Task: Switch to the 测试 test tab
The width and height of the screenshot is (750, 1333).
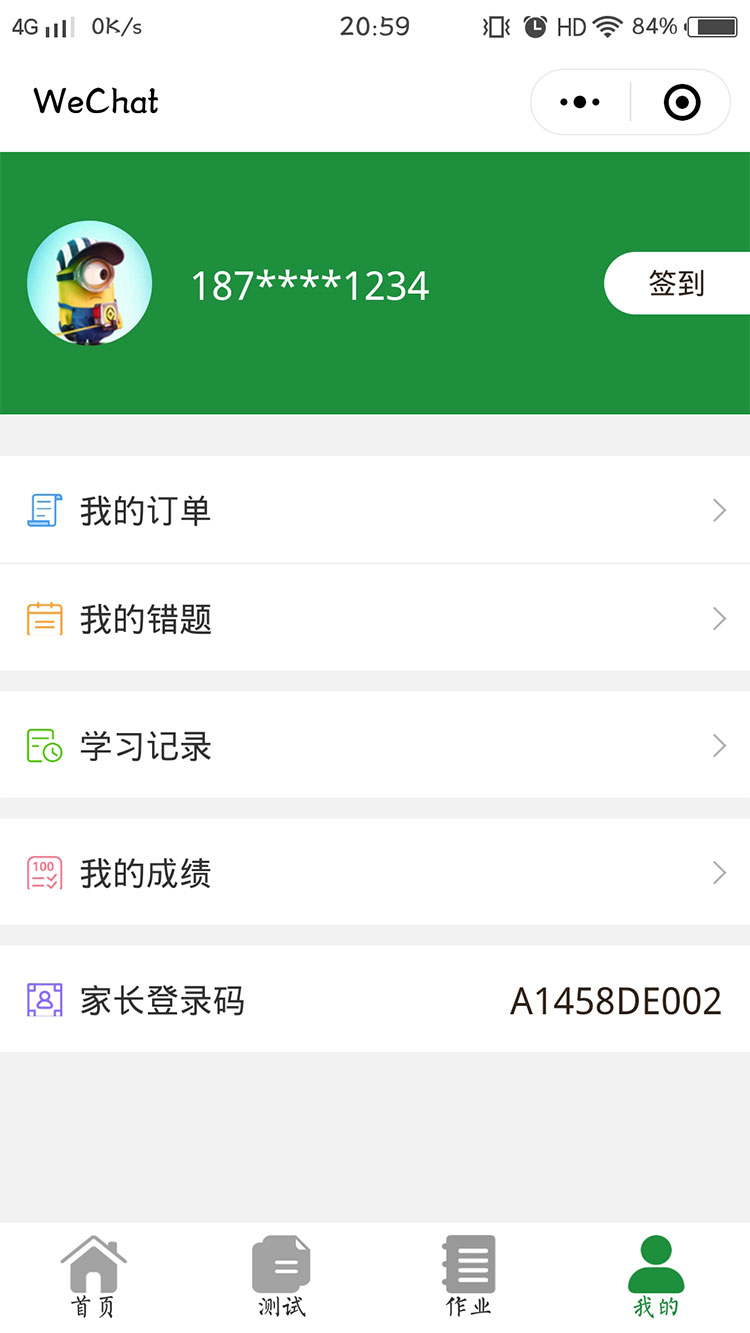Action: (x=281, y=1277)
